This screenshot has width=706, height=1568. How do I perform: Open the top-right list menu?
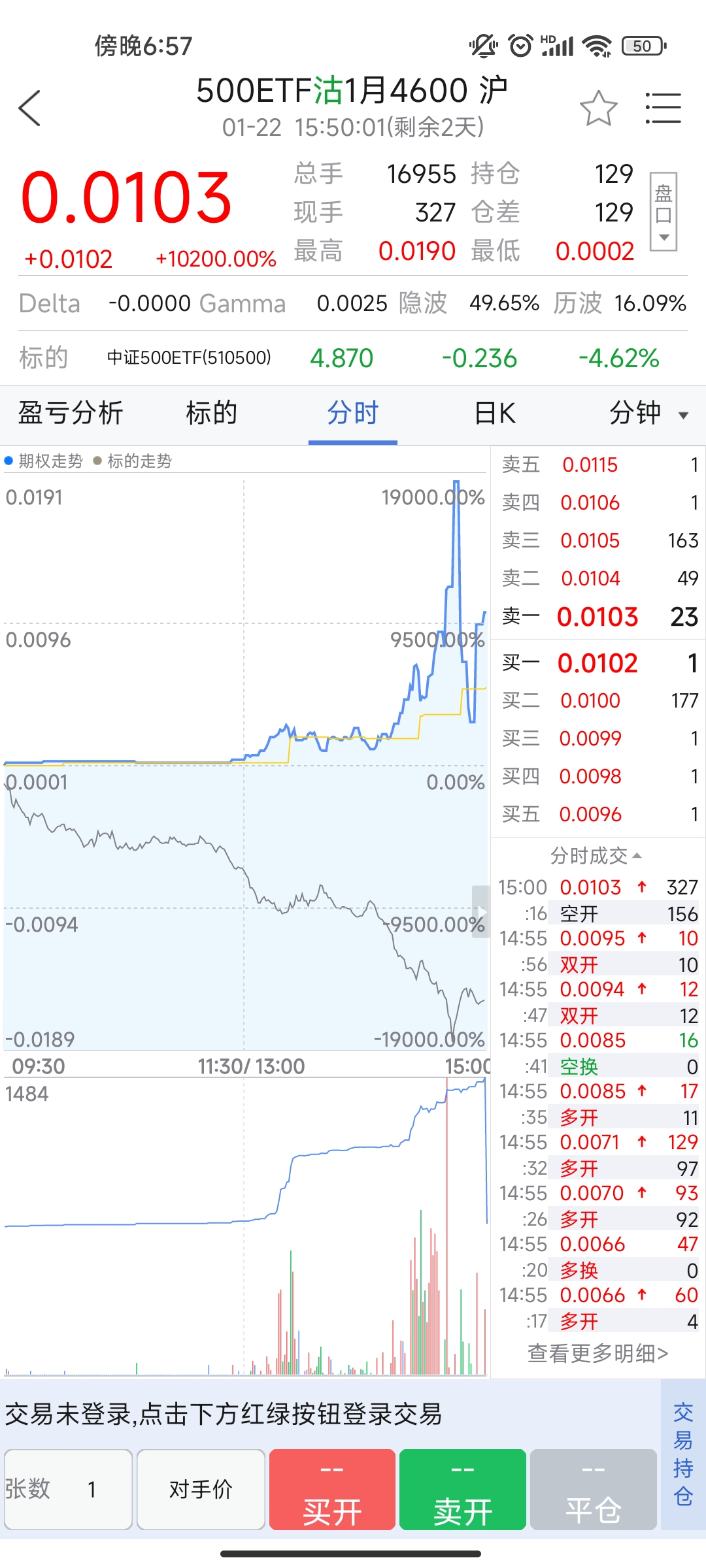(663, 108)
